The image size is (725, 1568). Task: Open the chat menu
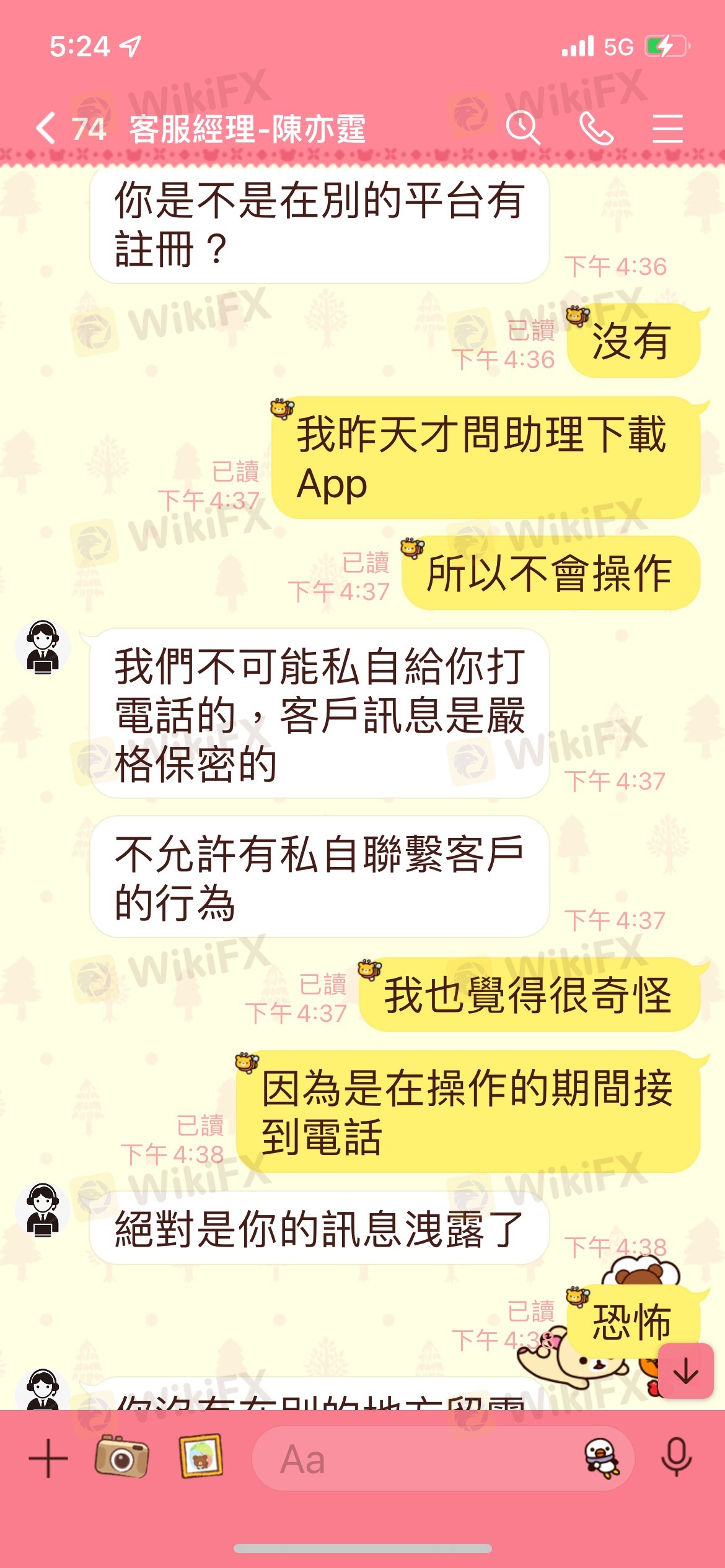tap(667, 128)
